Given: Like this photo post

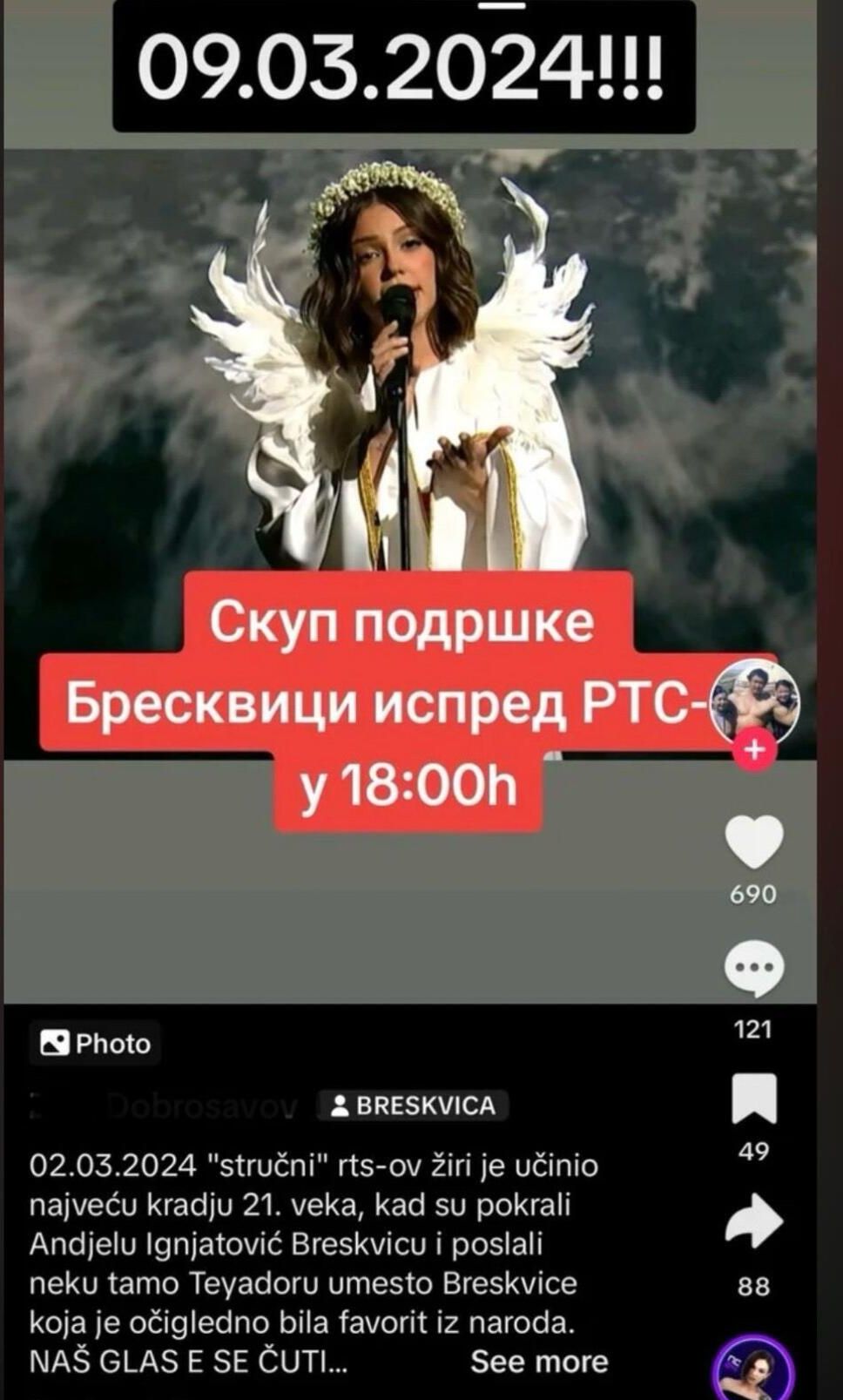Looking at the screenshot, I should pyautogui.click(x=753, y=842).
